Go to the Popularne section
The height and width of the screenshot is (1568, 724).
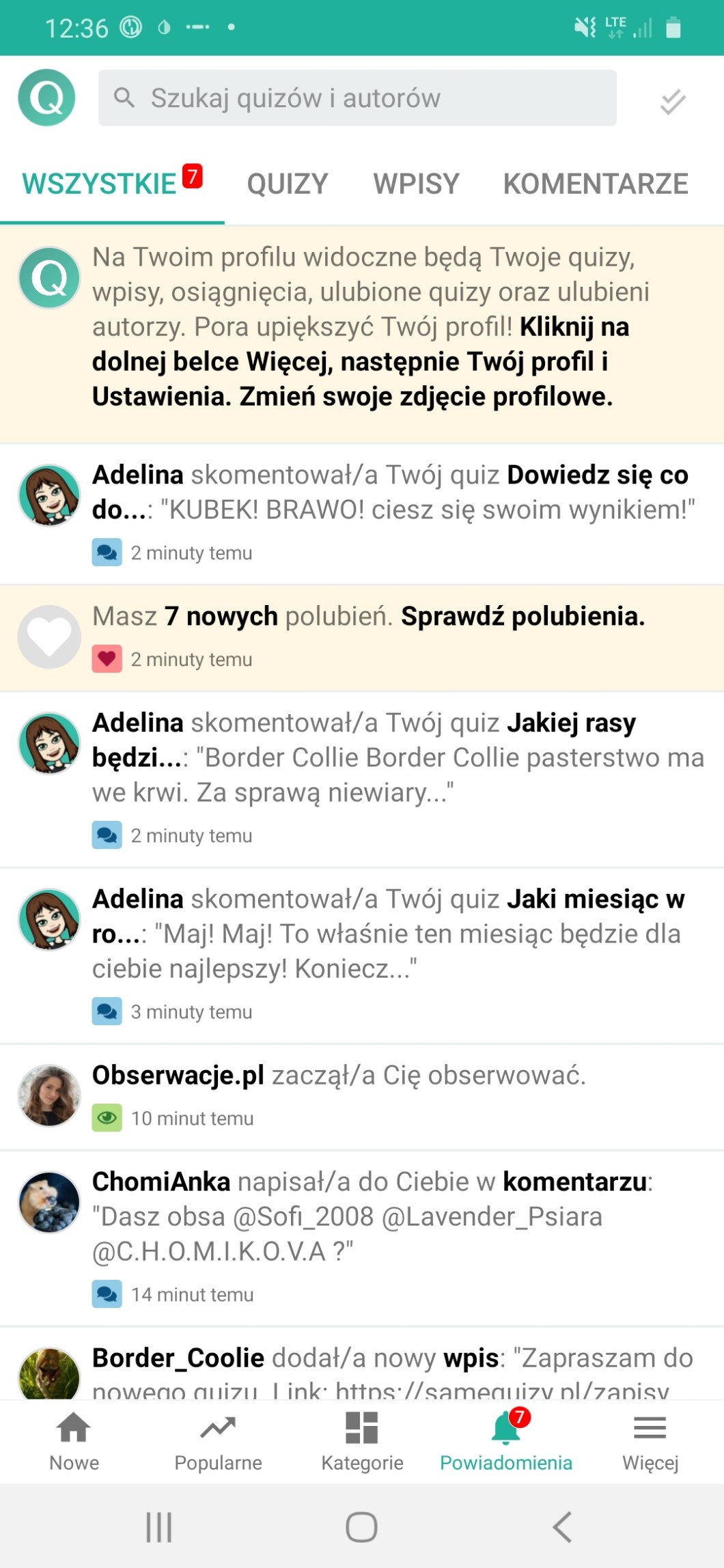[x=218, y=1442]
